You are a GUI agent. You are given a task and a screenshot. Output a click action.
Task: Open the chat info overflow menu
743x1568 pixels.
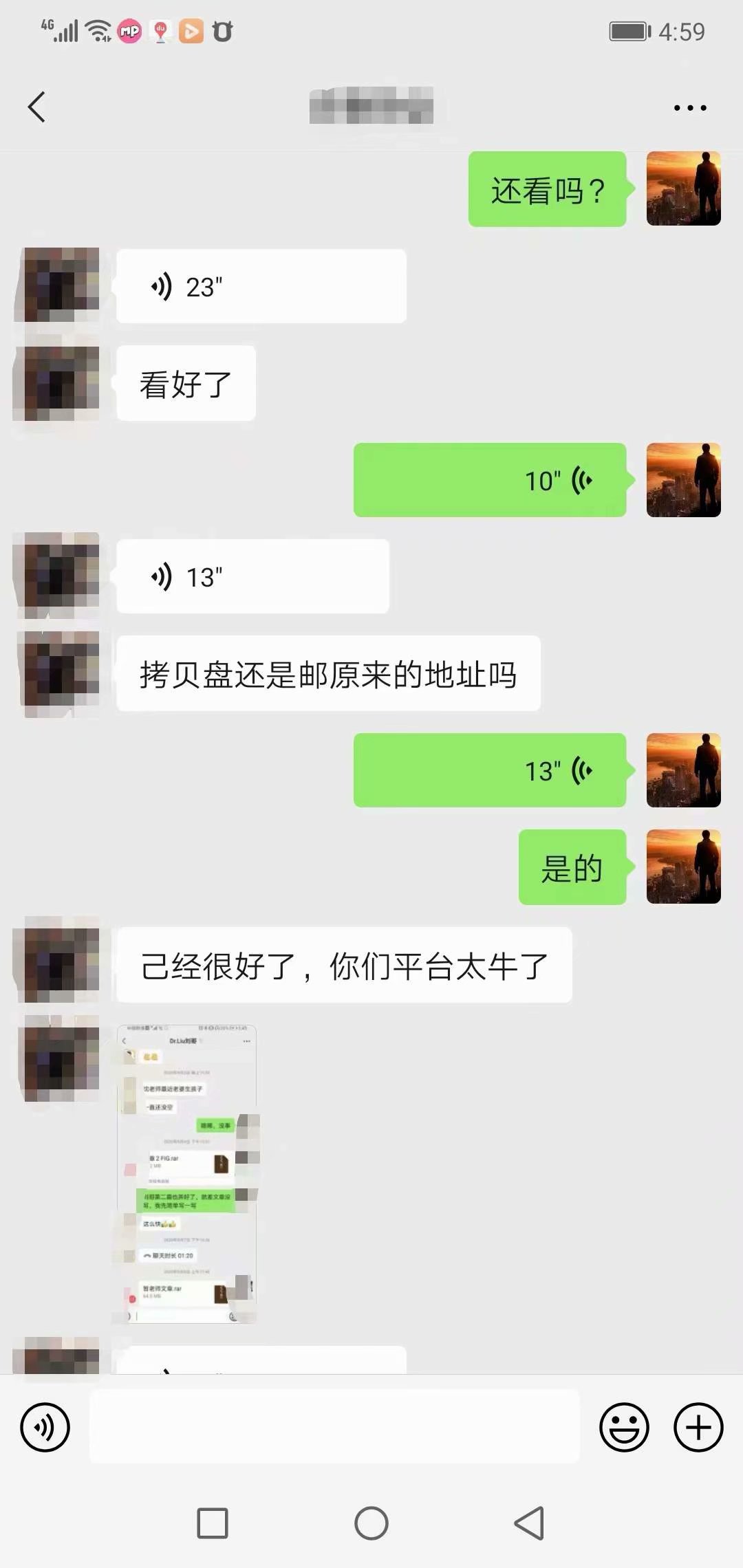pos(689,108)
